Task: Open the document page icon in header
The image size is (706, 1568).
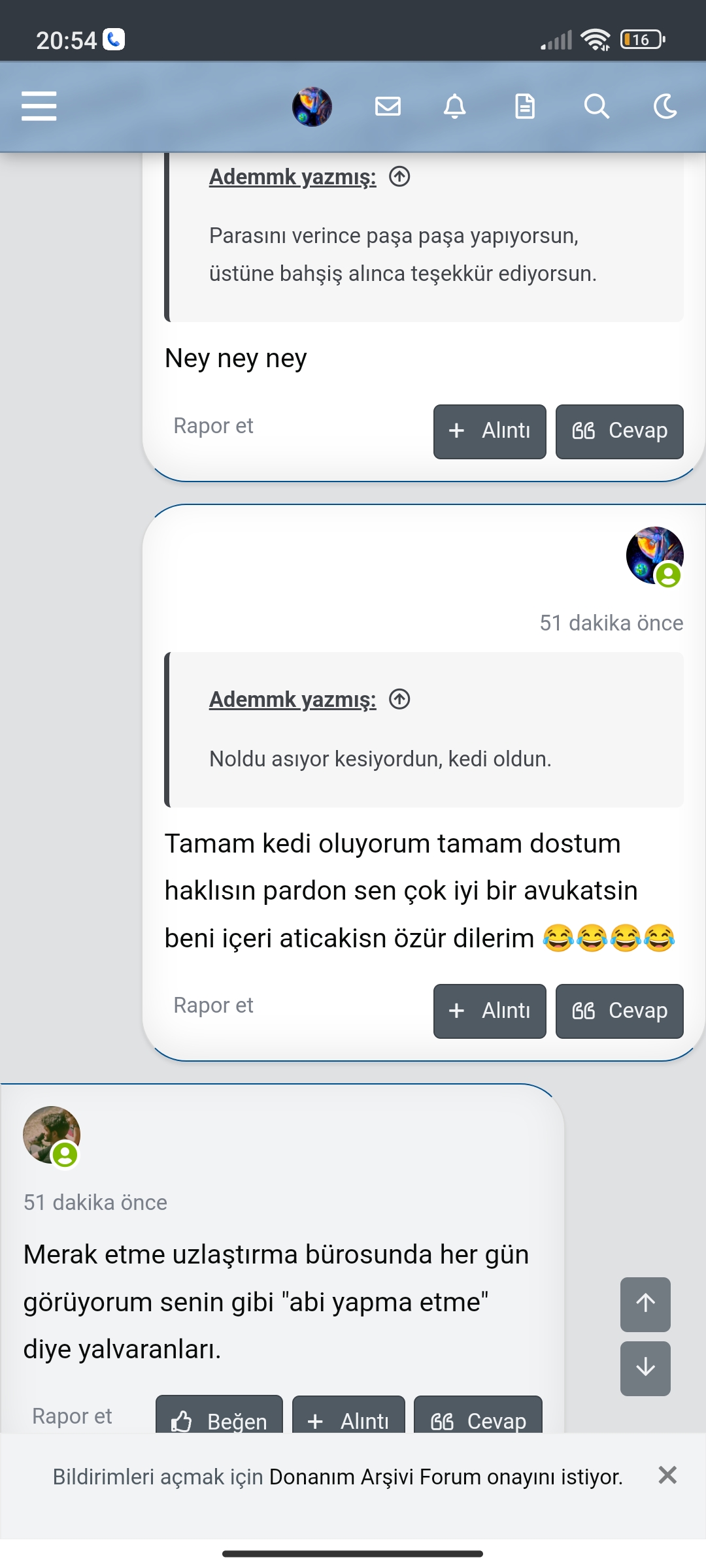Action: point(525,106)
